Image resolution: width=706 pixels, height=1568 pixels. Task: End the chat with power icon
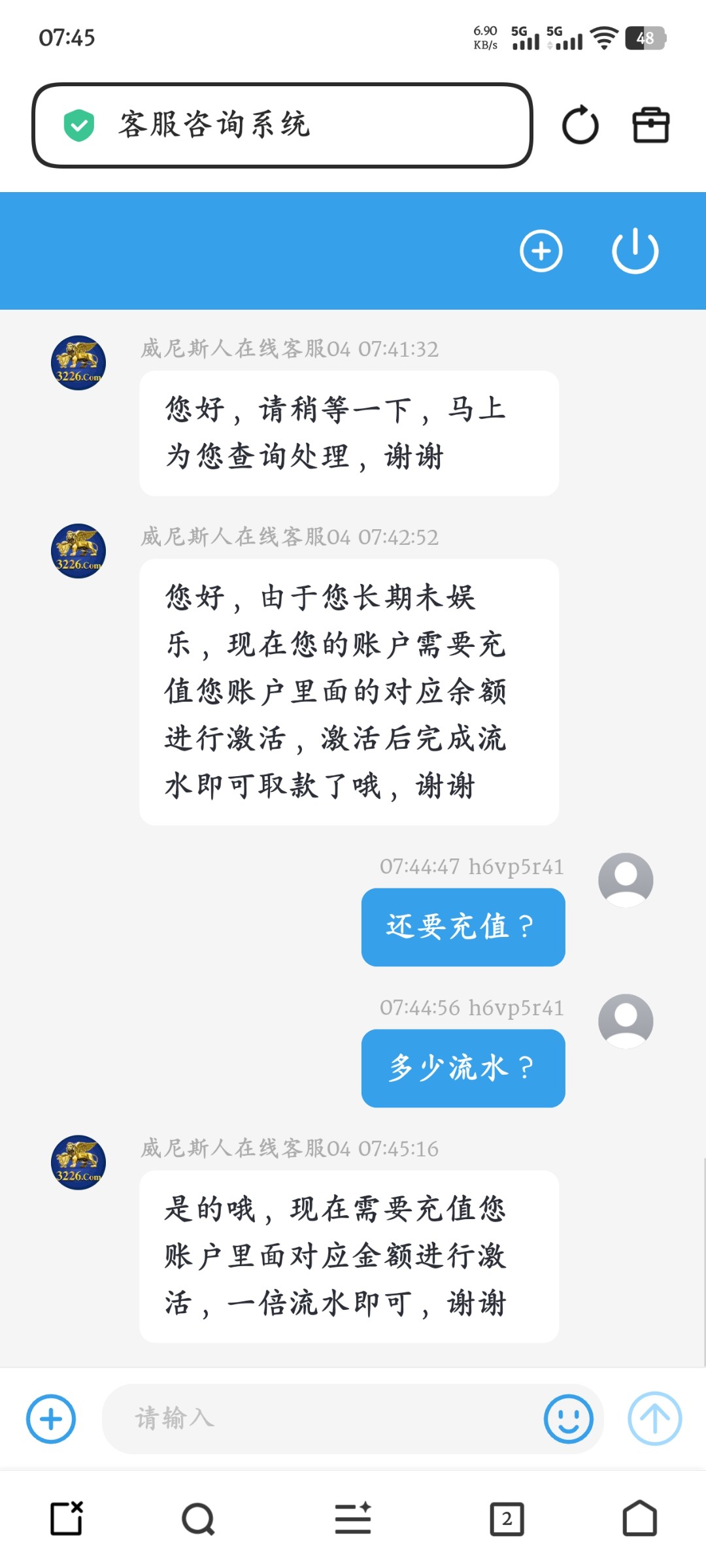click(635, 251)
